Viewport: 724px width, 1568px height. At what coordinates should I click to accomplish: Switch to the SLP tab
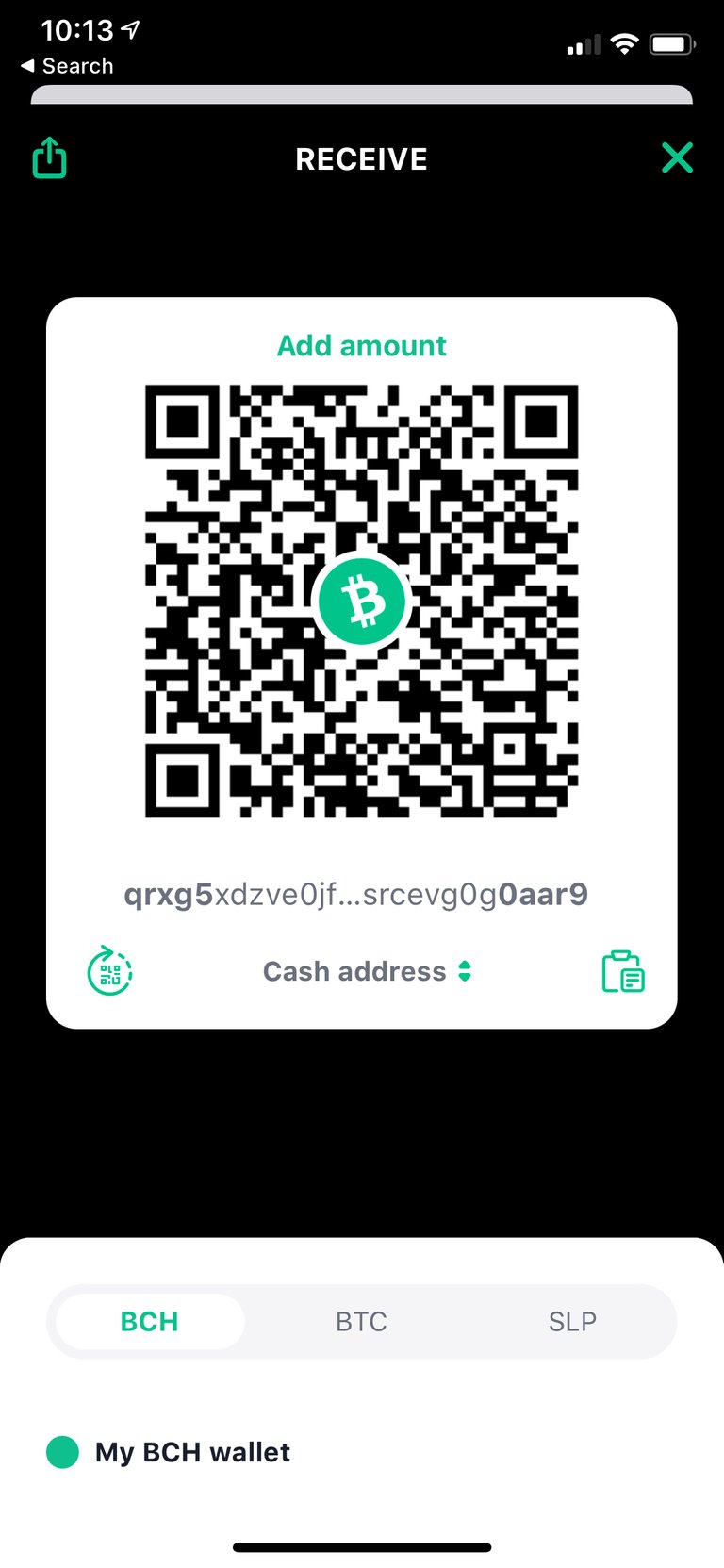(x=572, y=1321)
